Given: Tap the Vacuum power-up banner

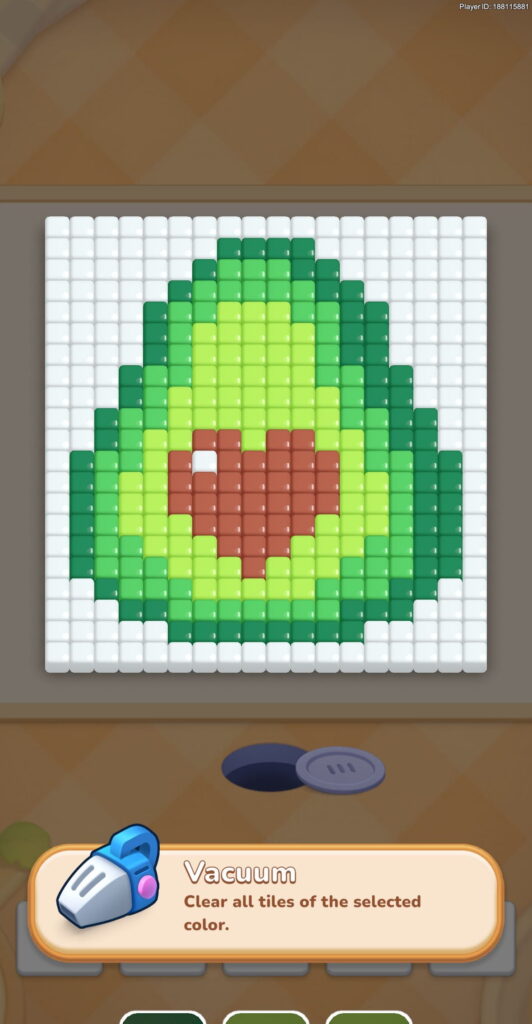Looking at the screenshot, I should coord(266,902).
